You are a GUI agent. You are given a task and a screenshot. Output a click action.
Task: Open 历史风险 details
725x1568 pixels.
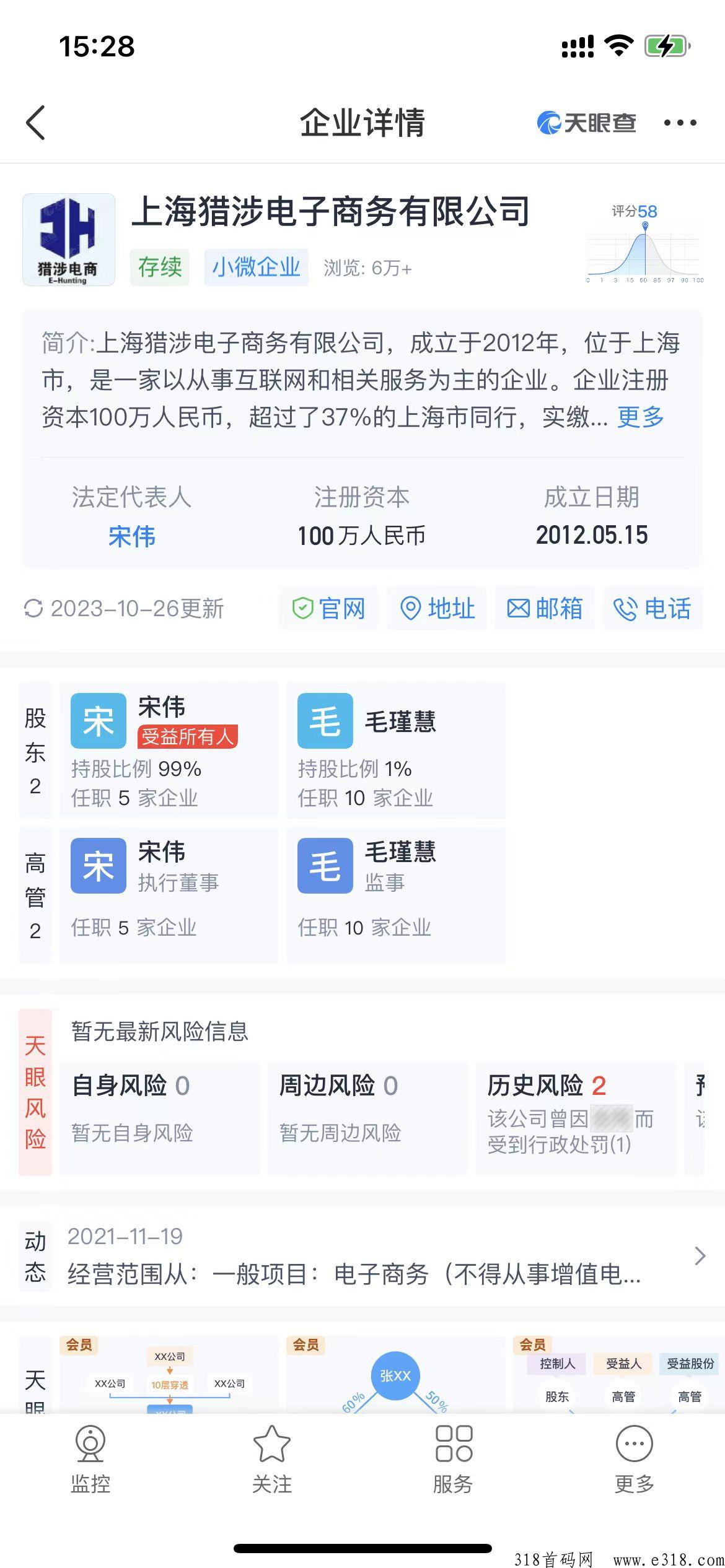575,1117
